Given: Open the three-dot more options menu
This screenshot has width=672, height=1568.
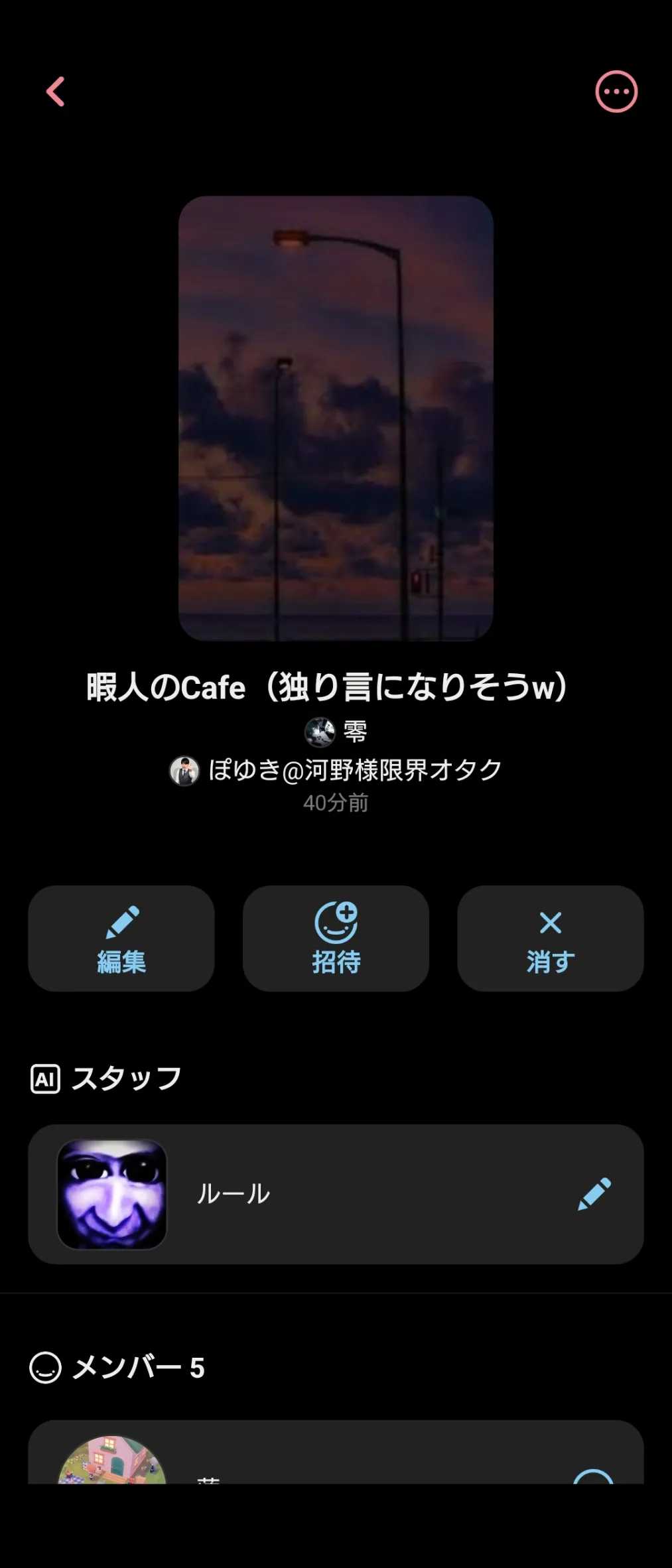Looking at the screenshot, I should pyautogui.click(x=616, y=92).
